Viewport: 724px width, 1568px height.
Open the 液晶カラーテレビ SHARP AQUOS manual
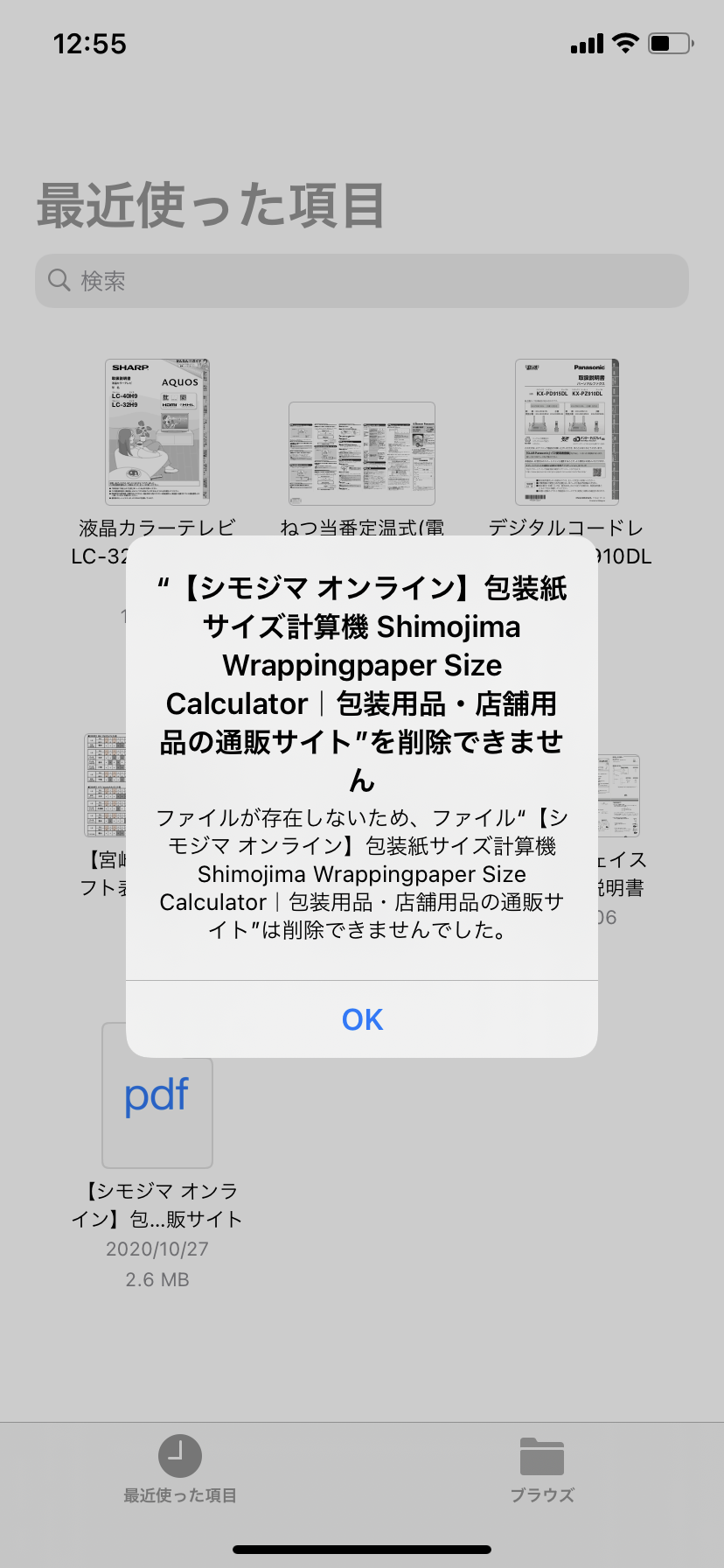[157, 432]
